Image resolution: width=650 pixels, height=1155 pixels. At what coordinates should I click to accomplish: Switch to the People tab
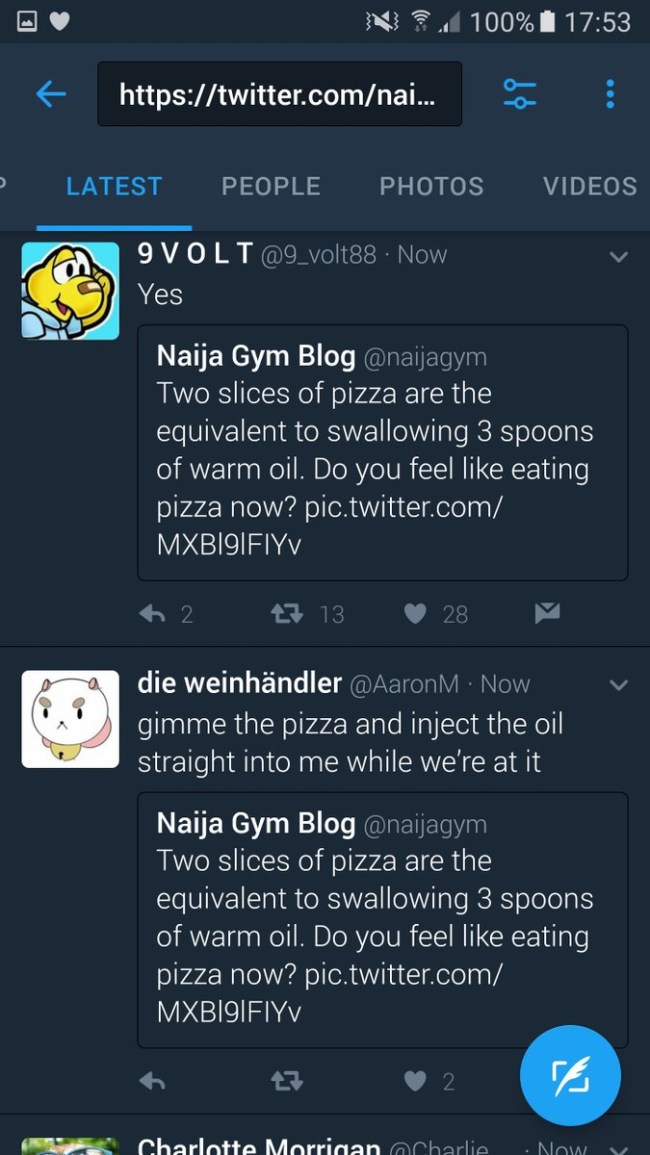click(271, 187)
